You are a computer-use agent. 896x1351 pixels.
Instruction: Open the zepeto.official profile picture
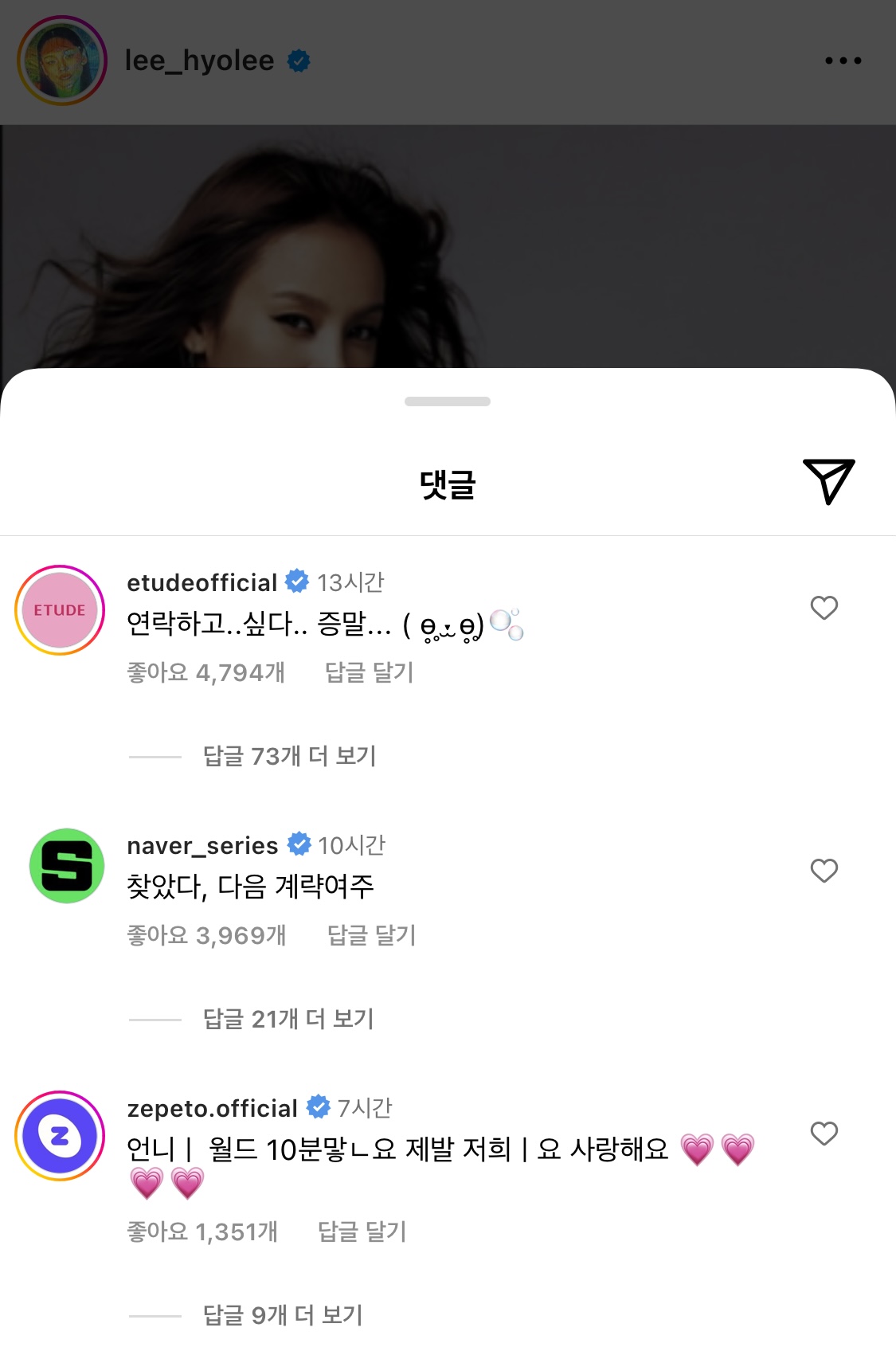pos(60,1136)
